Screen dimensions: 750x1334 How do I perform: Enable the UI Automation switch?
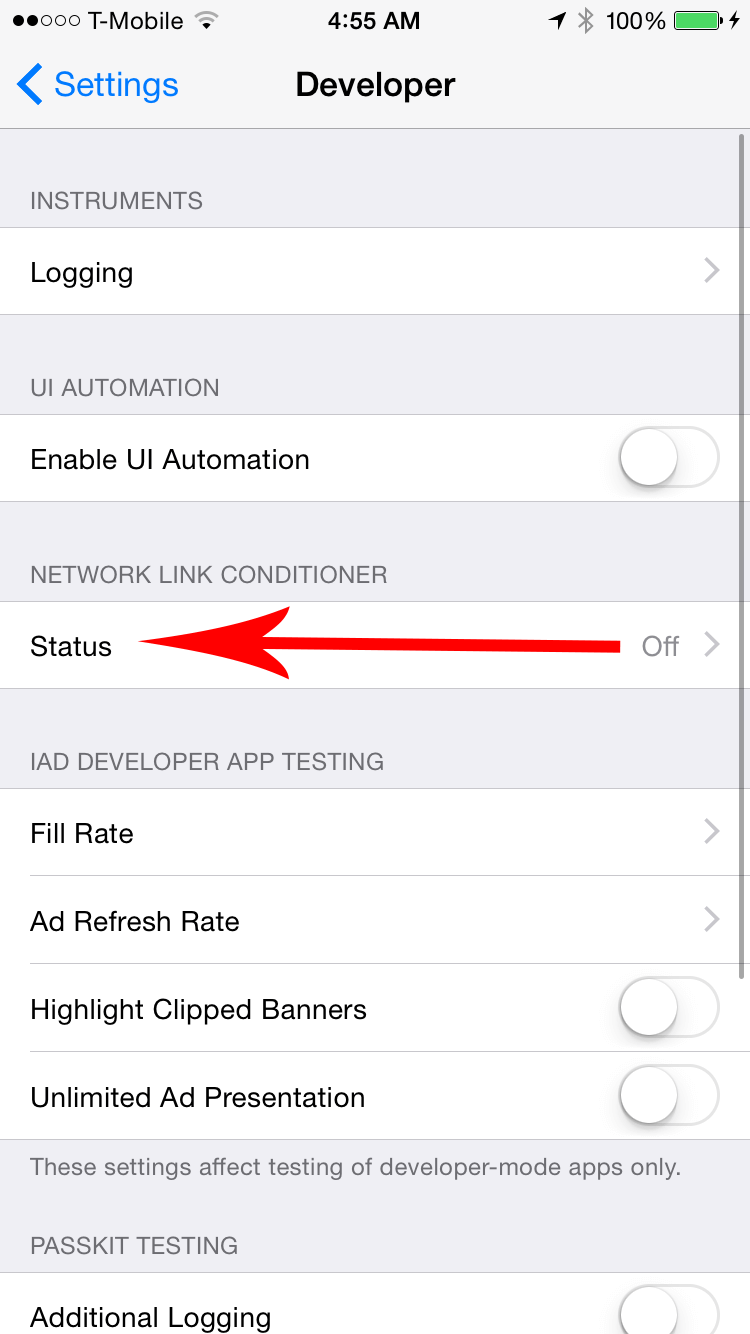(x=668, y=457)
